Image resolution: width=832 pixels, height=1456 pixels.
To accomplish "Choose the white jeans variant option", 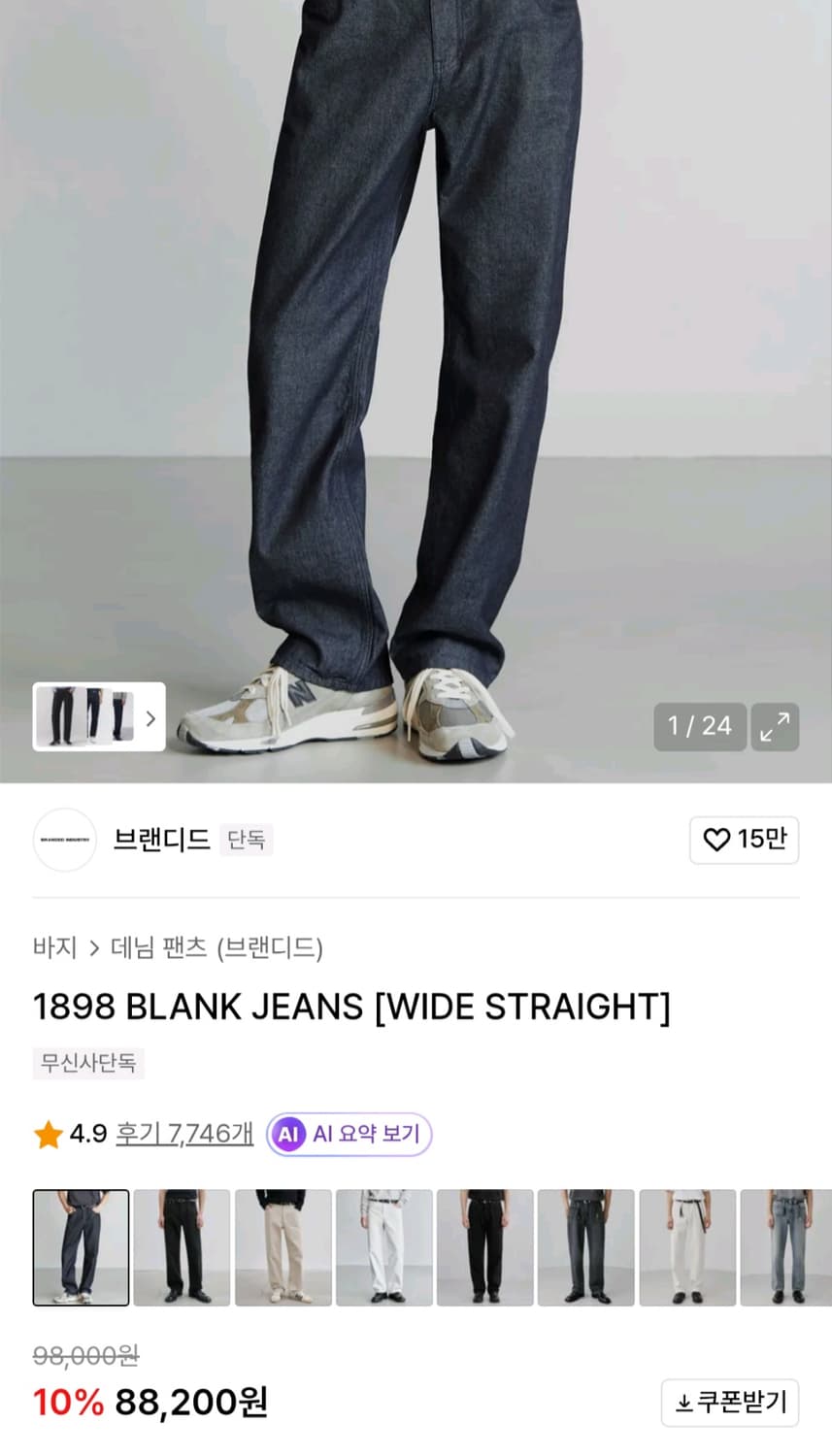I will 384,1246.
